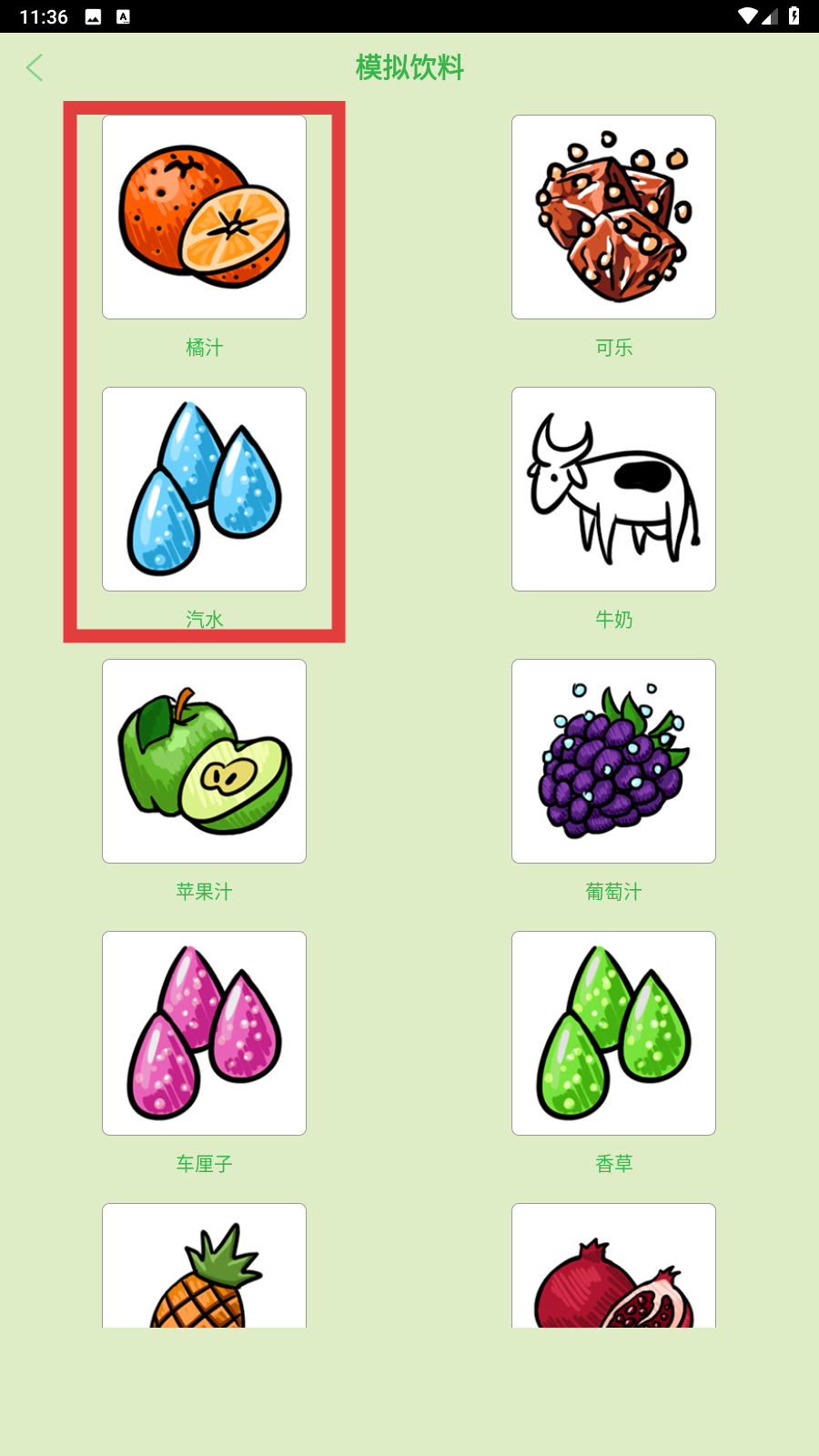Viewport: 819px width, 1456px height.
Task: Open the 车厘子 cherry drink
Action: (204, 1033)
